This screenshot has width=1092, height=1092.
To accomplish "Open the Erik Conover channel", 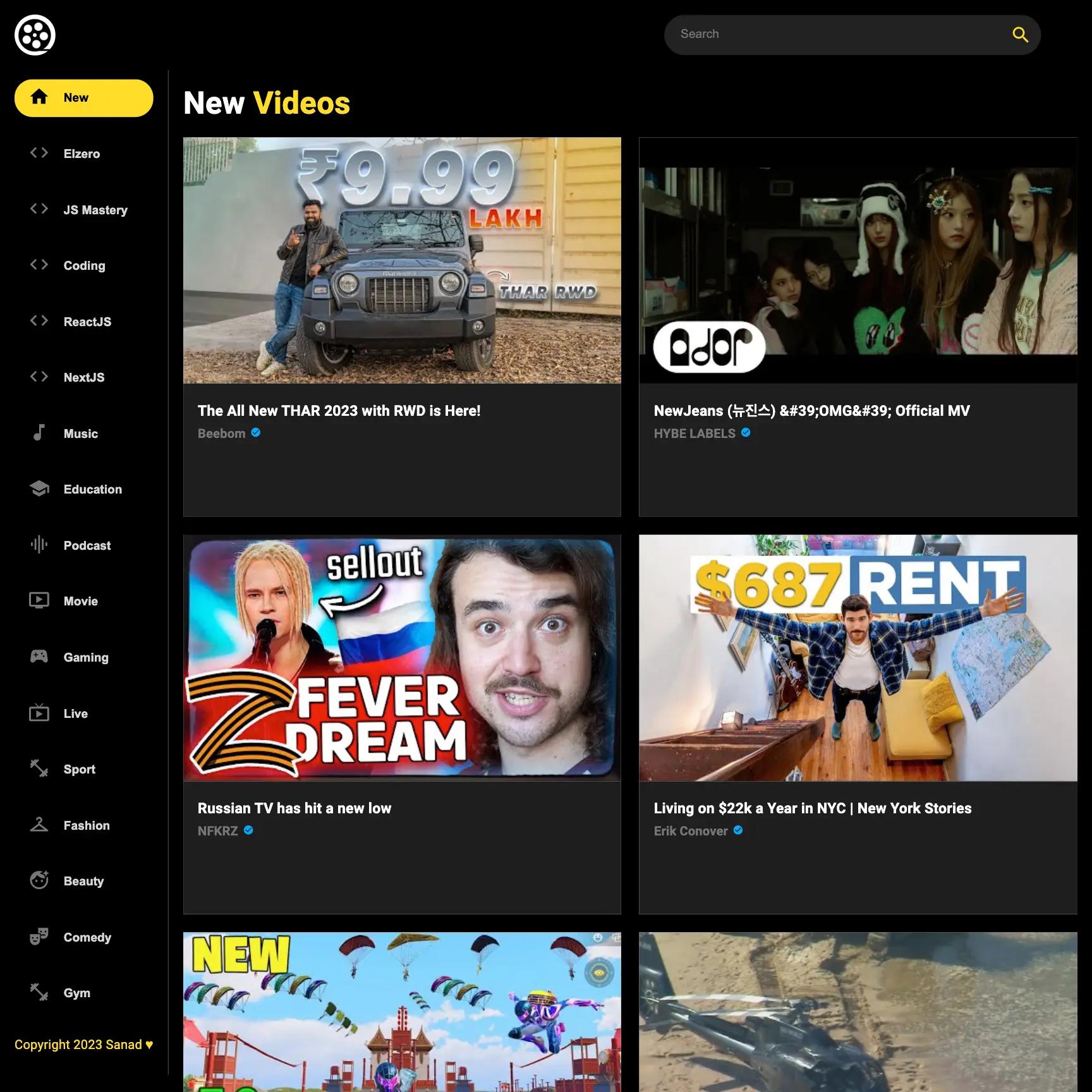I will pyautogui.click(x=690, y=831).
